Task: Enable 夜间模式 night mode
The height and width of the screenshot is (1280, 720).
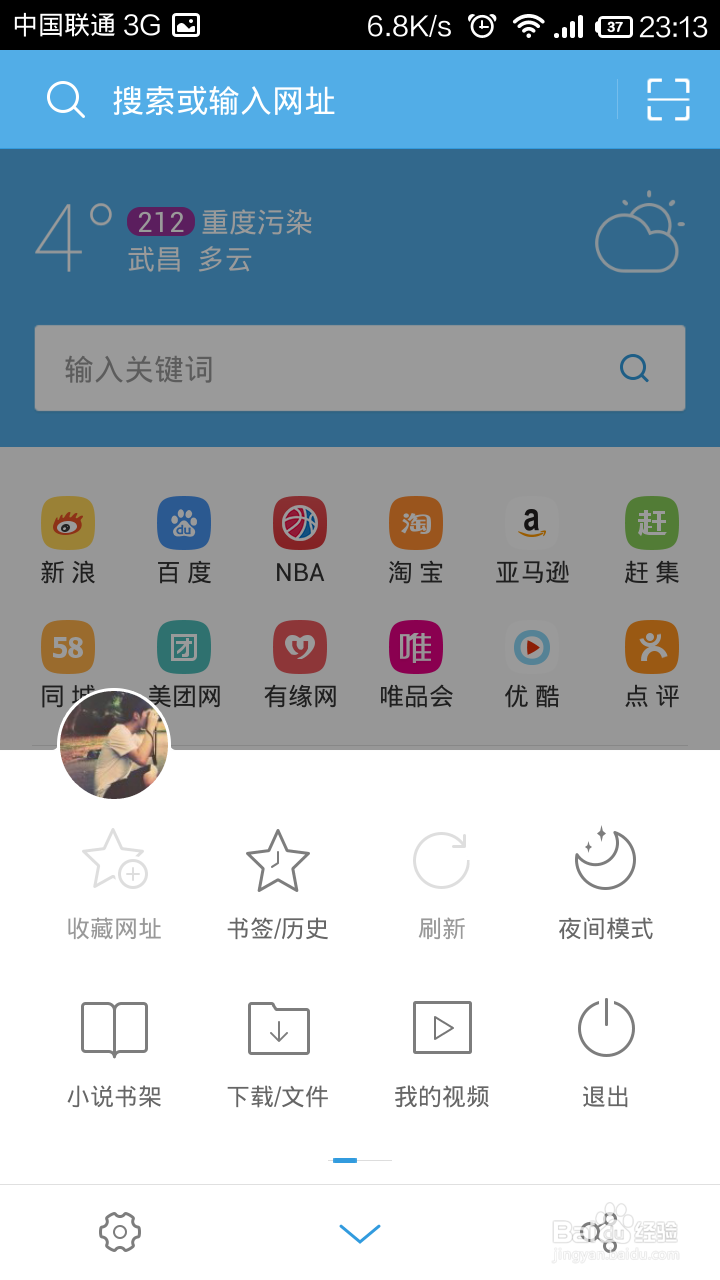Action: [605, 880]
